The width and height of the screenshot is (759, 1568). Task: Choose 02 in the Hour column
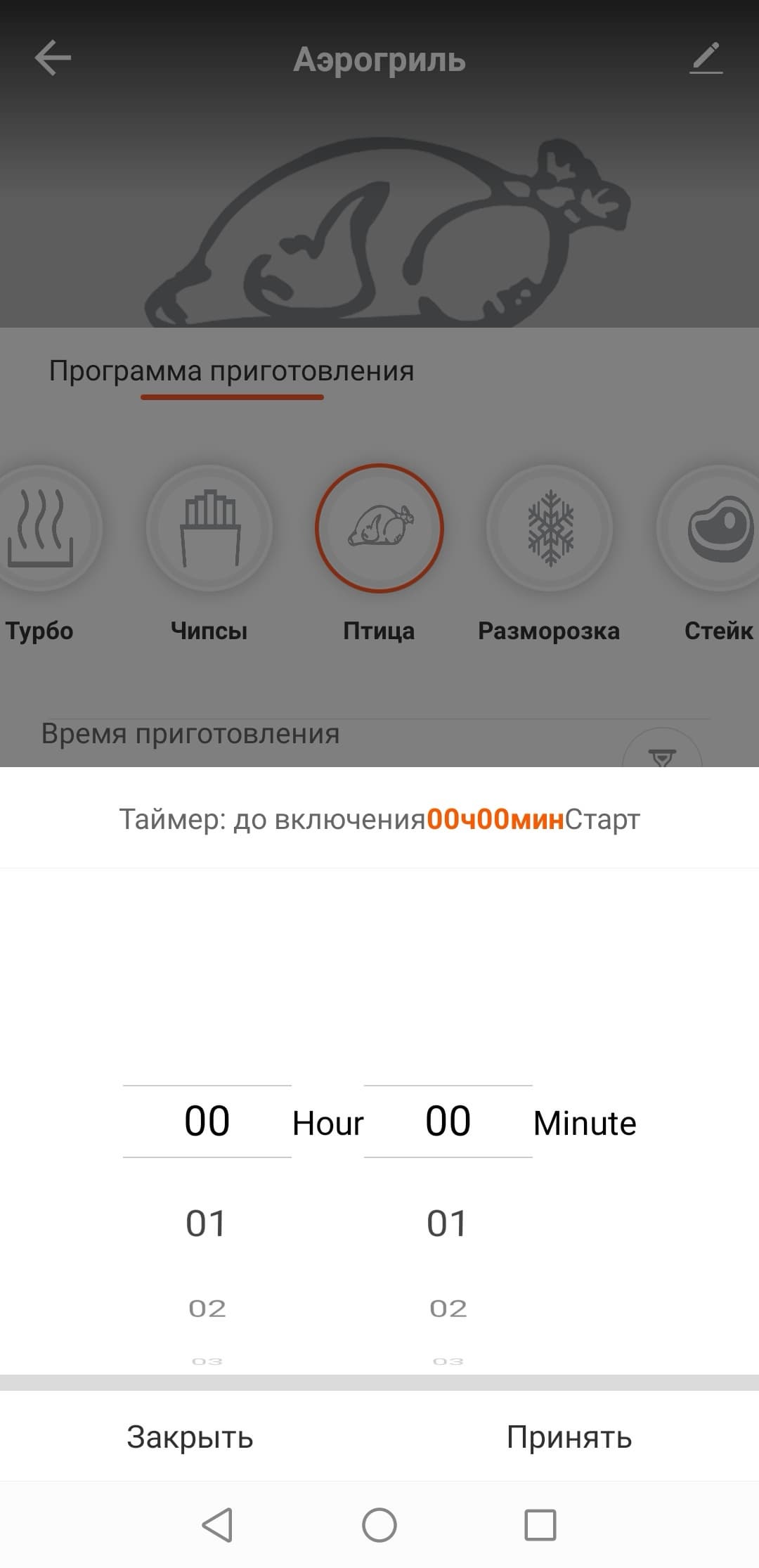pyautogui.click(x=207, y=1309)
